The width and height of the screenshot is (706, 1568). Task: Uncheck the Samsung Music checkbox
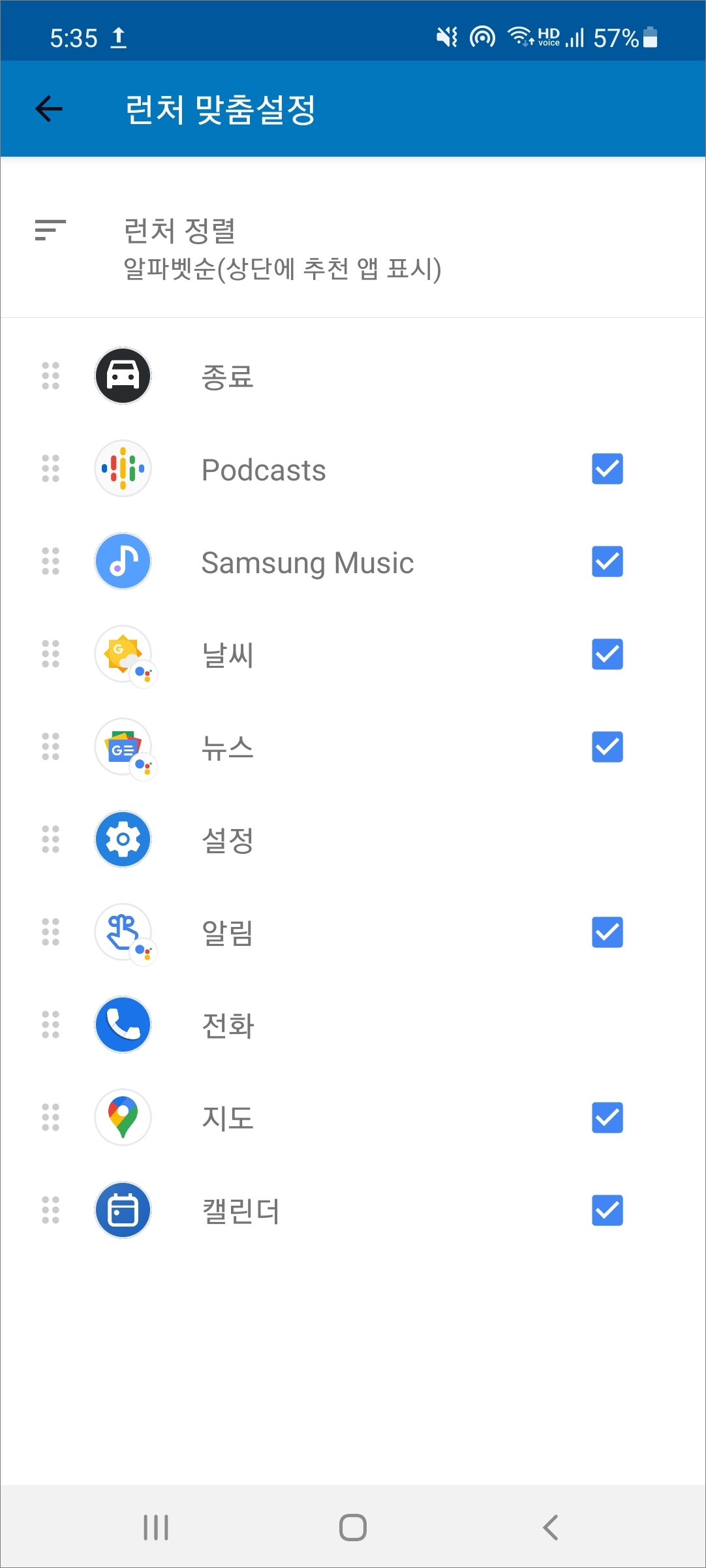coord(607,561)
